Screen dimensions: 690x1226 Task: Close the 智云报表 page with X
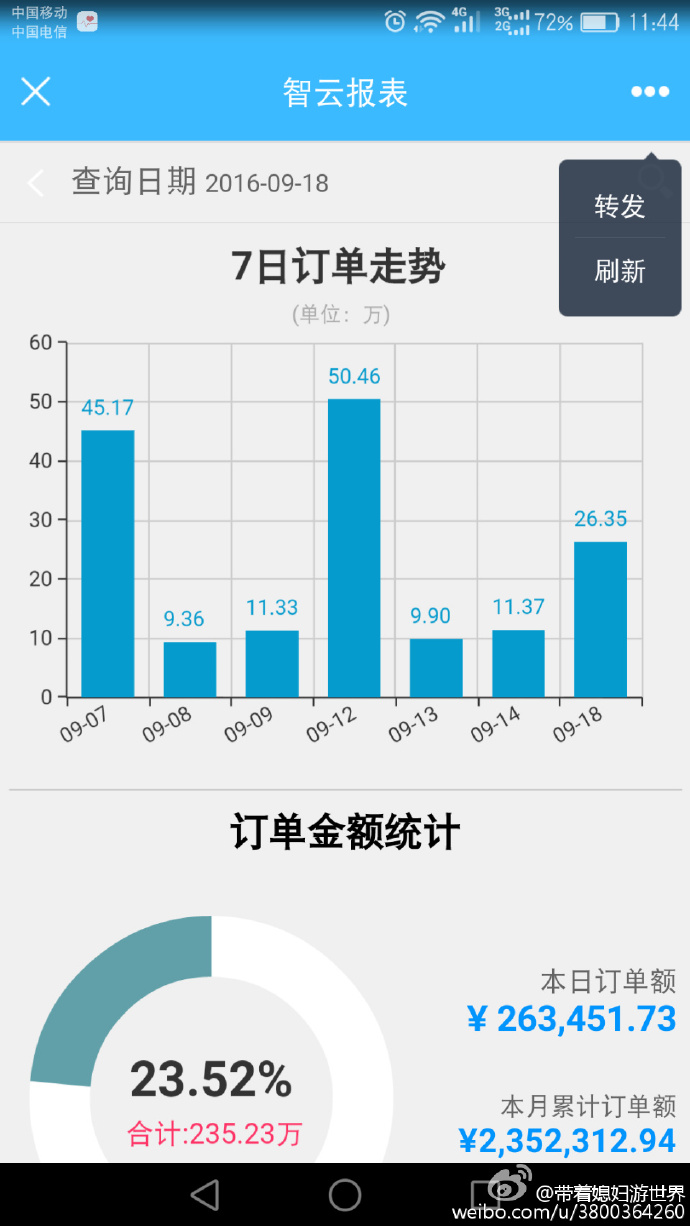[x=36, y=92]
